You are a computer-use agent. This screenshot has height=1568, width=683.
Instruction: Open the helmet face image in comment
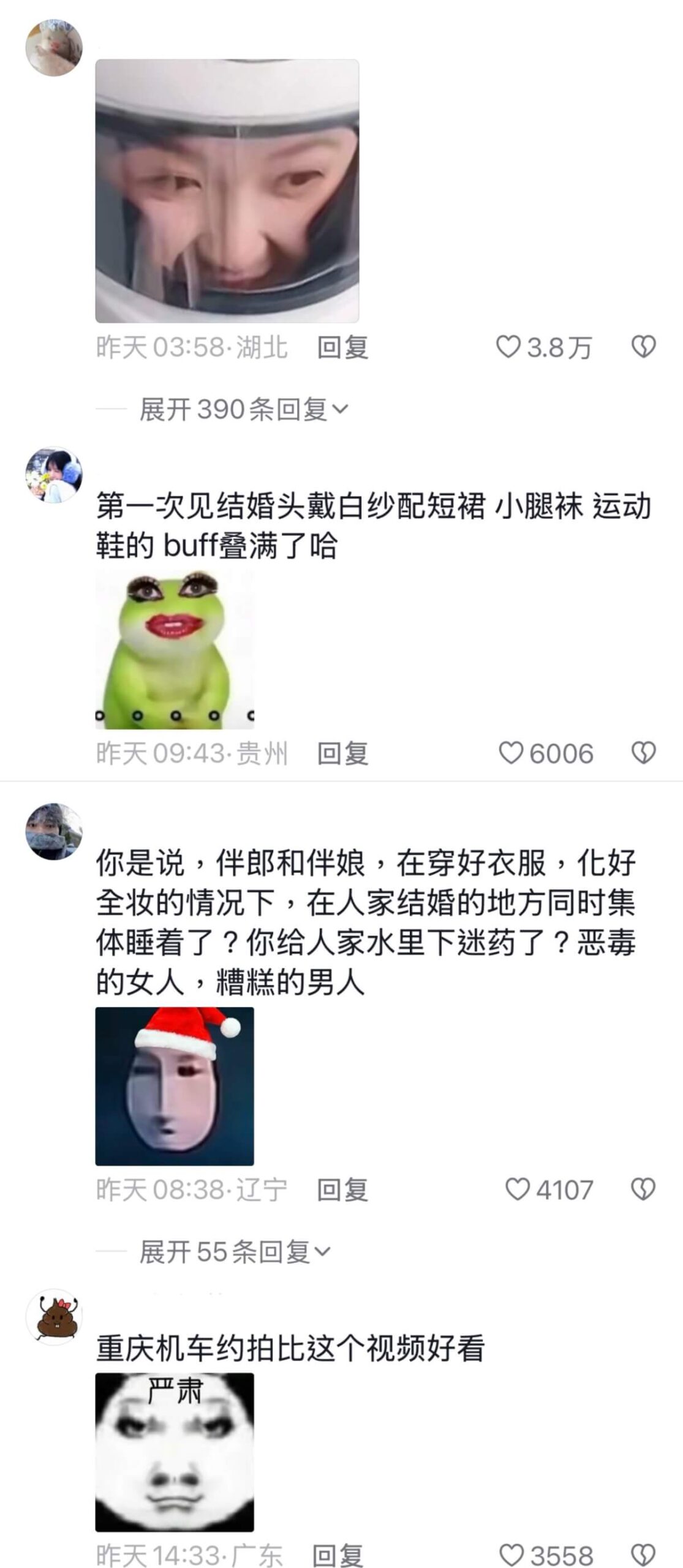pos(227,190)
